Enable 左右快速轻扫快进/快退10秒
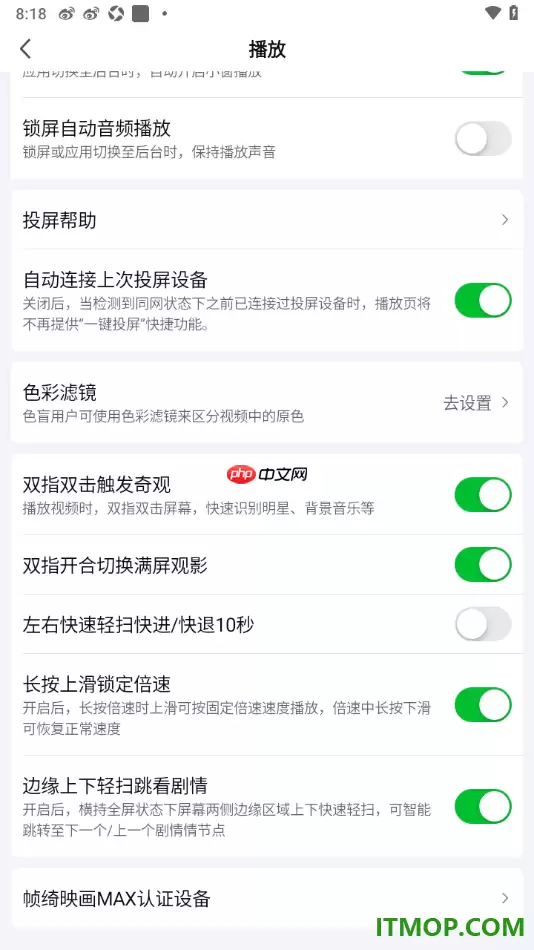This screenshot has width=534, height=950. pyautogui.click(x=483, y=624)
